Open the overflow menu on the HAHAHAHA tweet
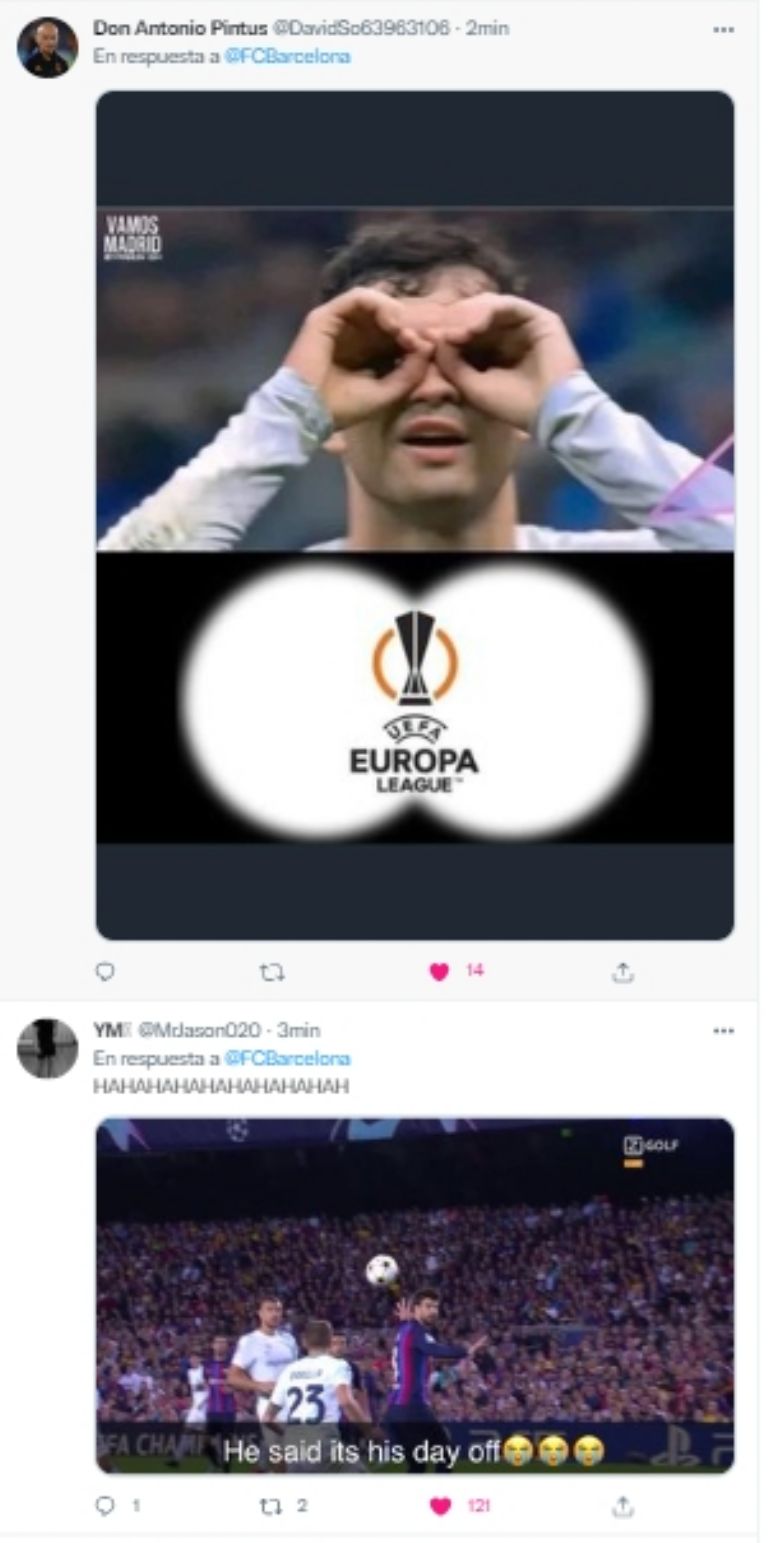This screenshot has width=768, height=1543. [x=723, y=1031]
